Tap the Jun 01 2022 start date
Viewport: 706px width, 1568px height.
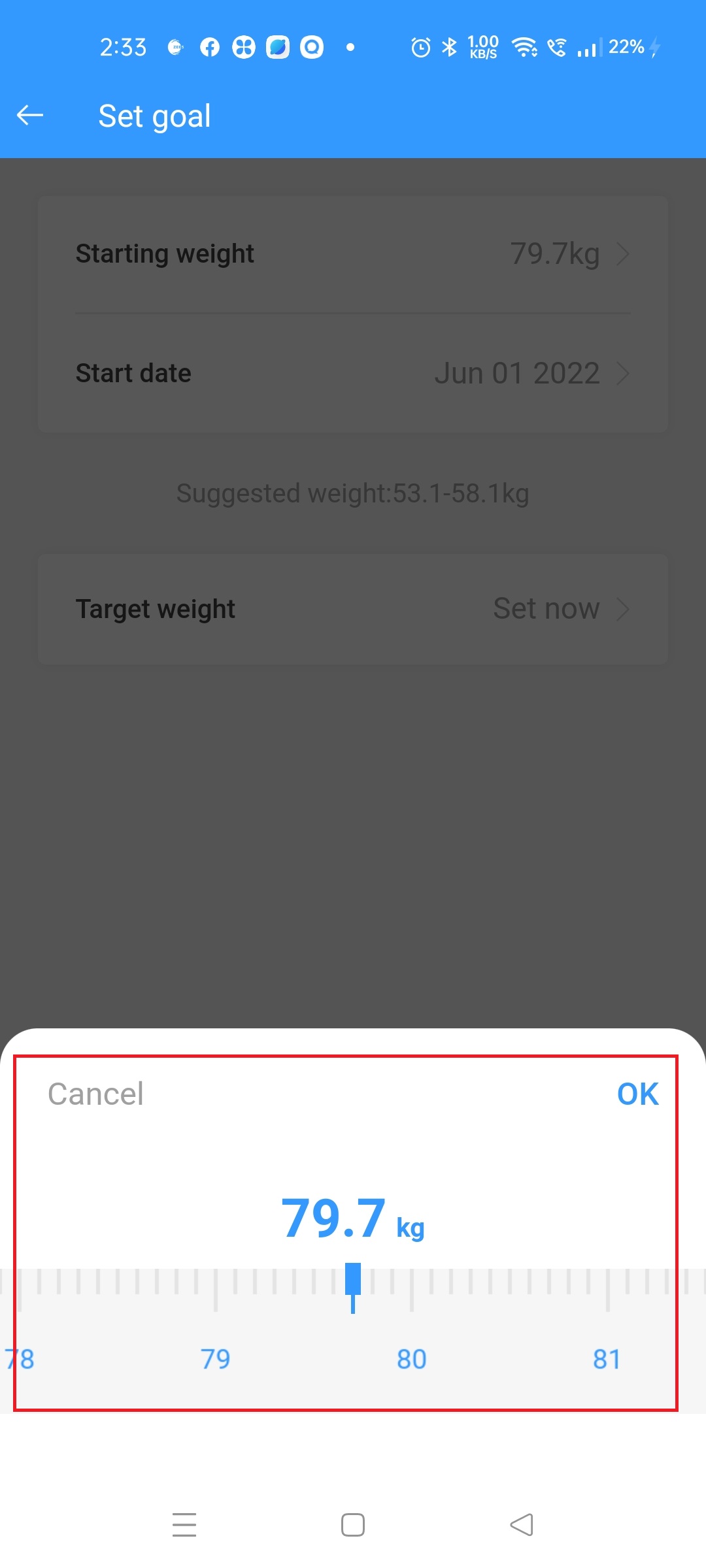pyautogui.click(x=517, y=373)
